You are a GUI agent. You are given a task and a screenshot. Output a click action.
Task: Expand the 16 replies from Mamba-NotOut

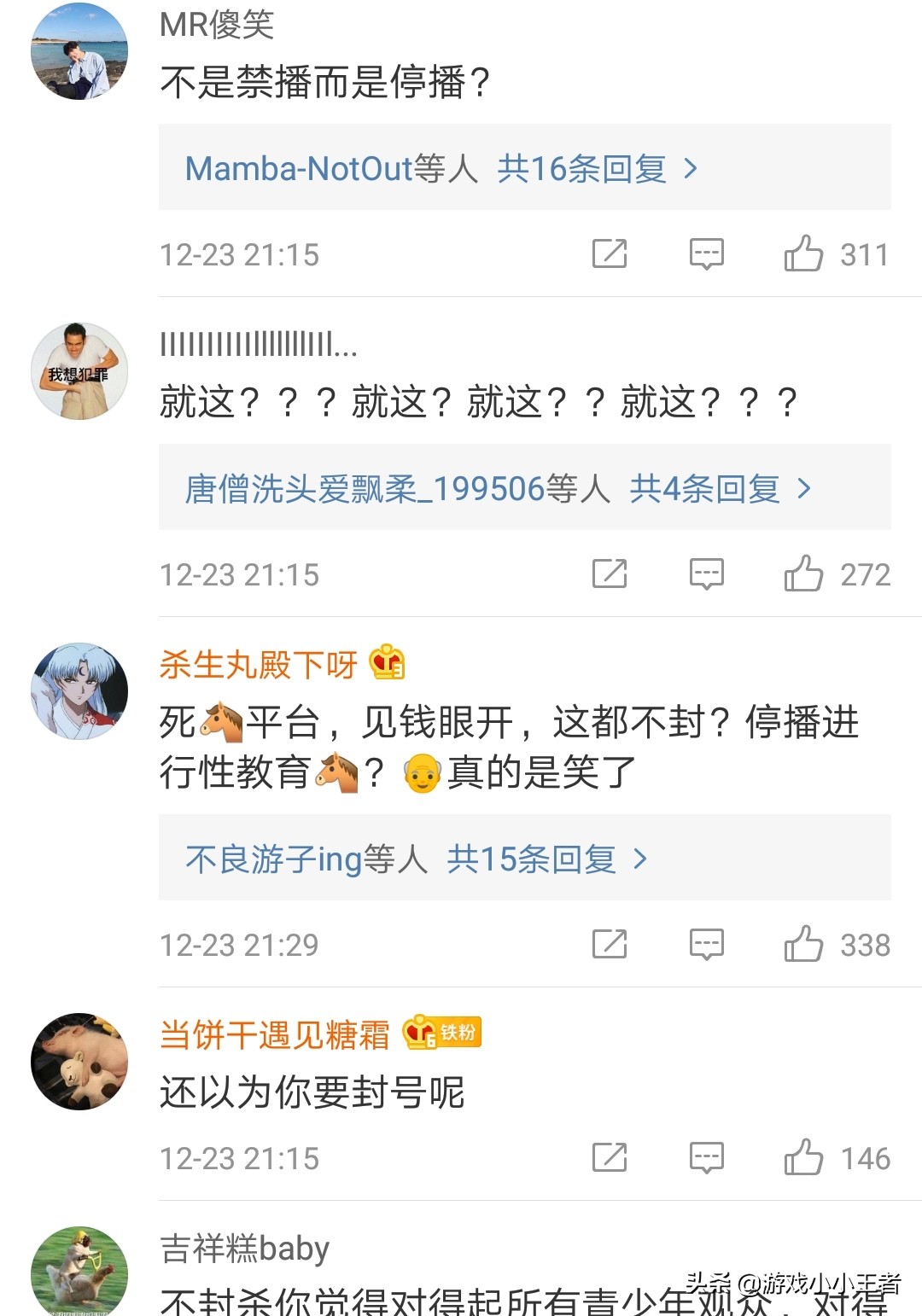click(x=442, y=168)
